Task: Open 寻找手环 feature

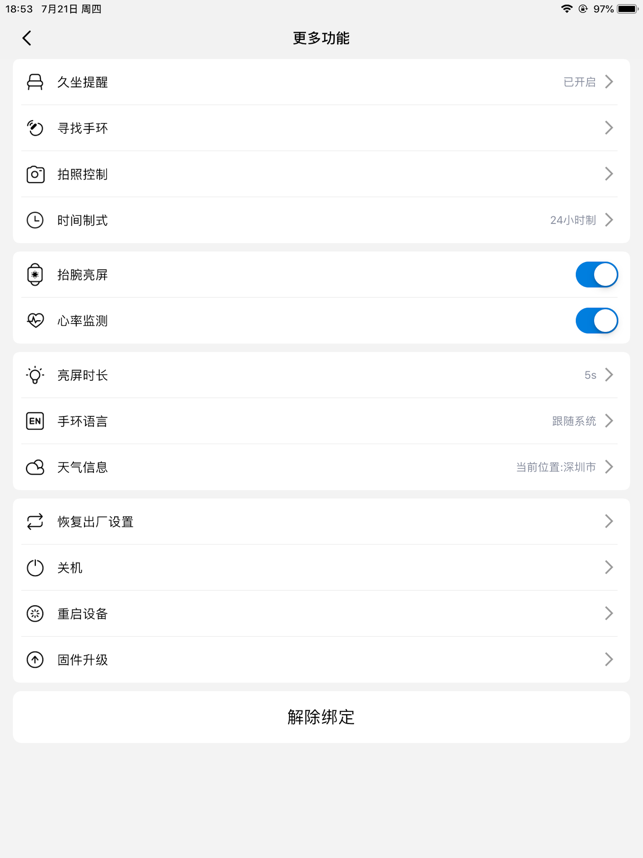Action: coord(321,128)
